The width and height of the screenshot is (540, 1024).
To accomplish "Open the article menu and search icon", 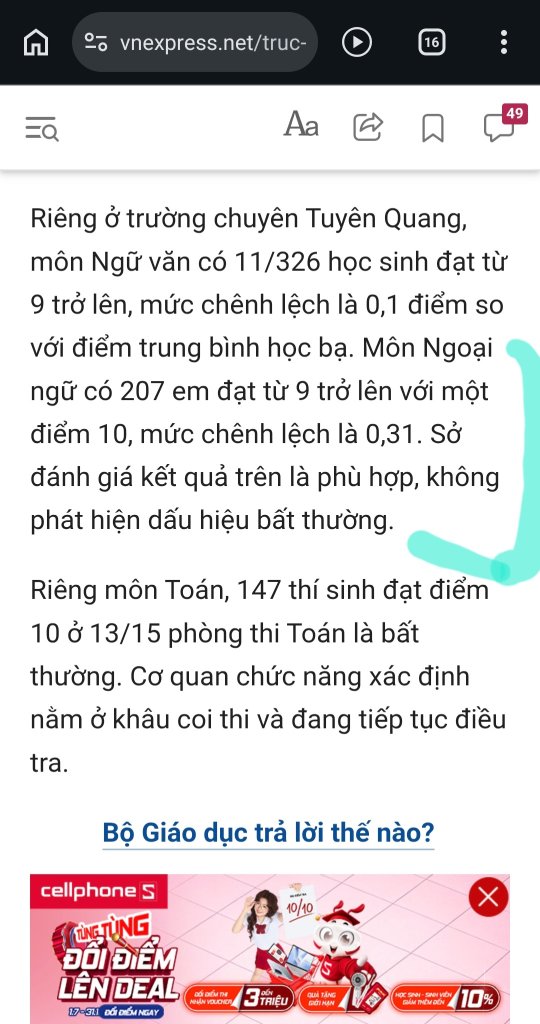I will (42, 128).
